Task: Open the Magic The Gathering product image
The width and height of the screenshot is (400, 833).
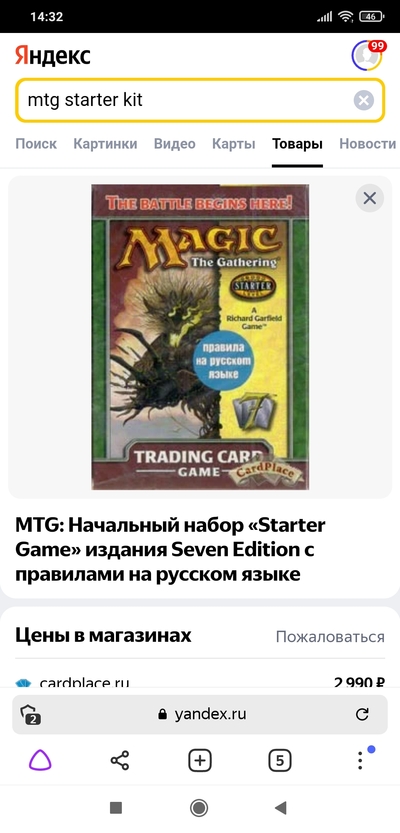Action: (x=200, y=337)
